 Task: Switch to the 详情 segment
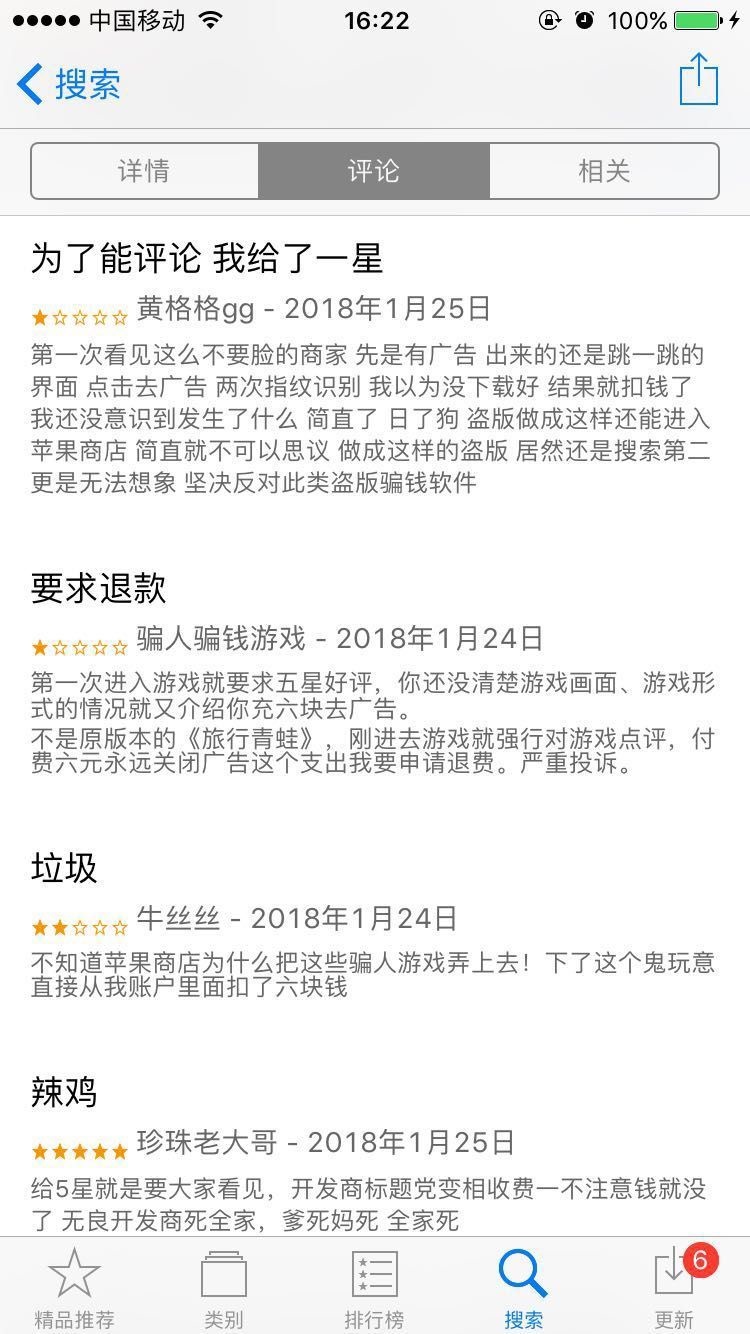click(x=145, y=171)
